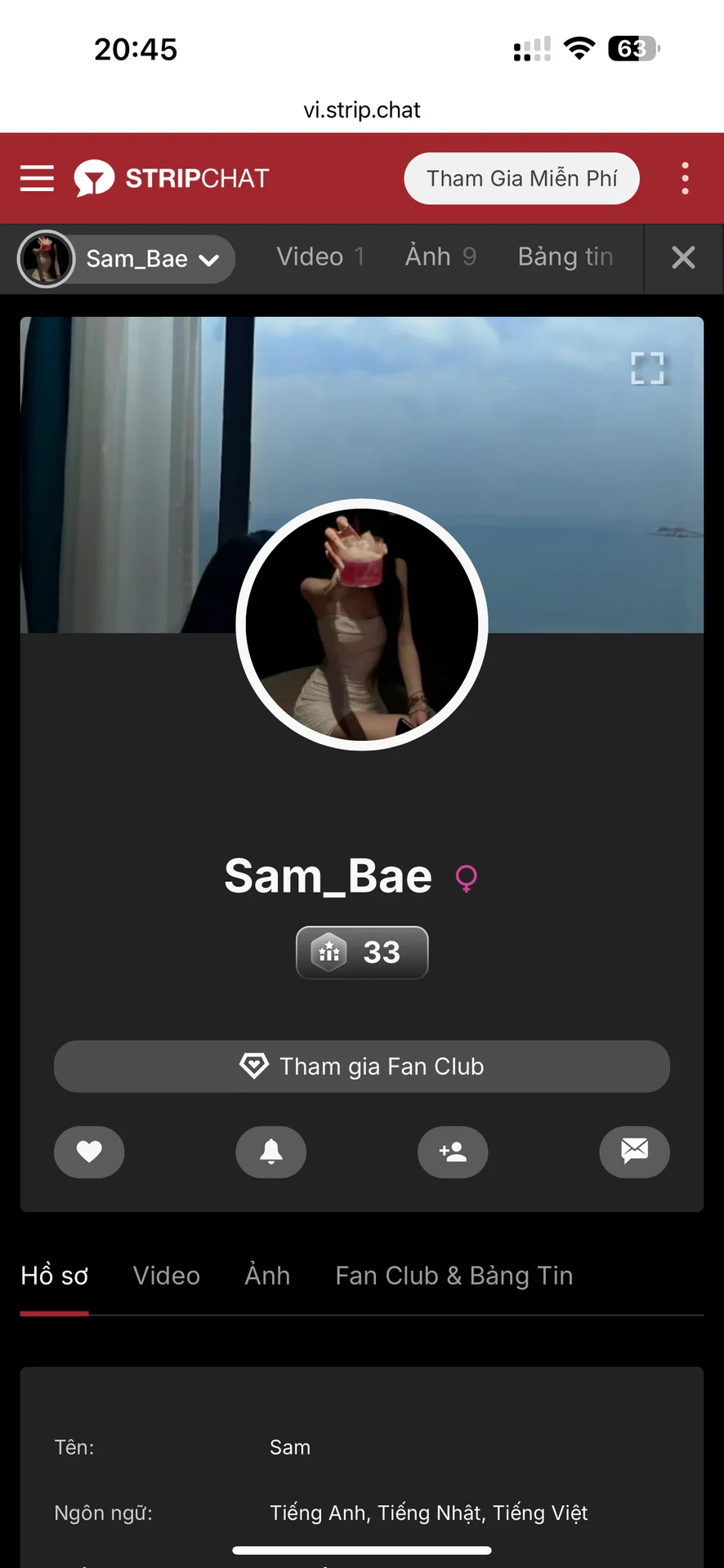
Task: Add Sam_Bae as a friend
Action: click(x=453, y=1151)
